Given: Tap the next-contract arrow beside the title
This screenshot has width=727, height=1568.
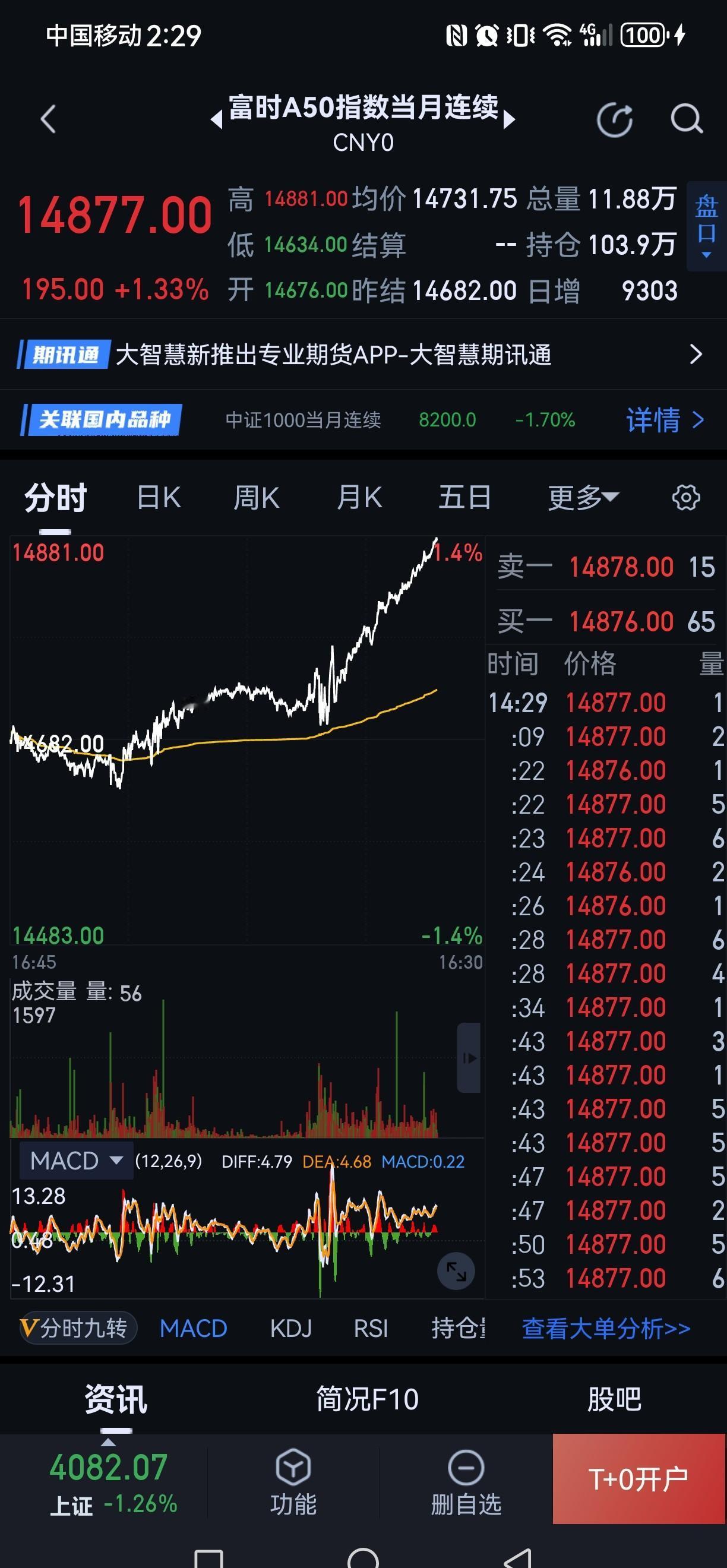Looking at the screenshot, I should coord(510,119).
